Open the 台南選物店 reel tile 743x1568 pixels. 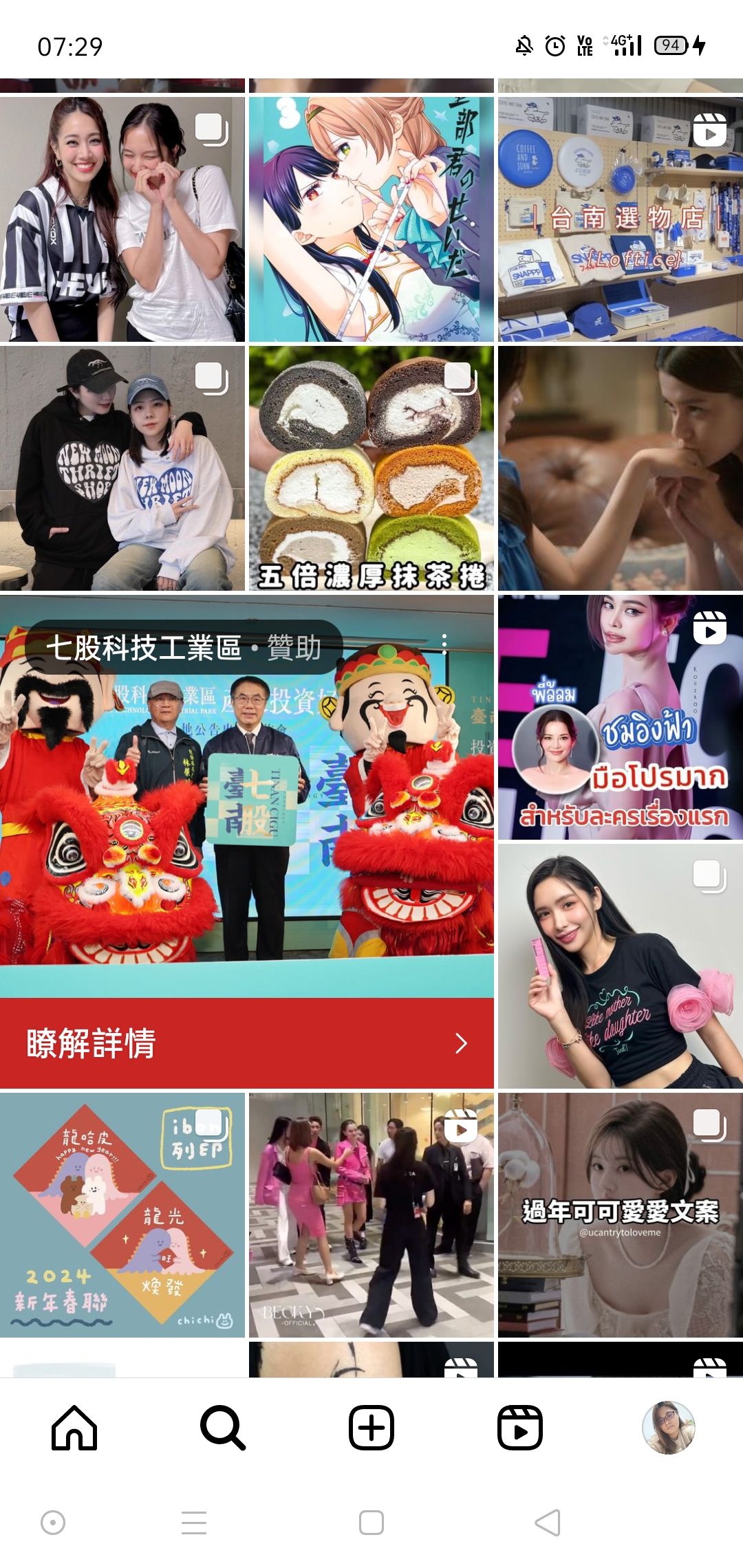click(x=621, y=219)
